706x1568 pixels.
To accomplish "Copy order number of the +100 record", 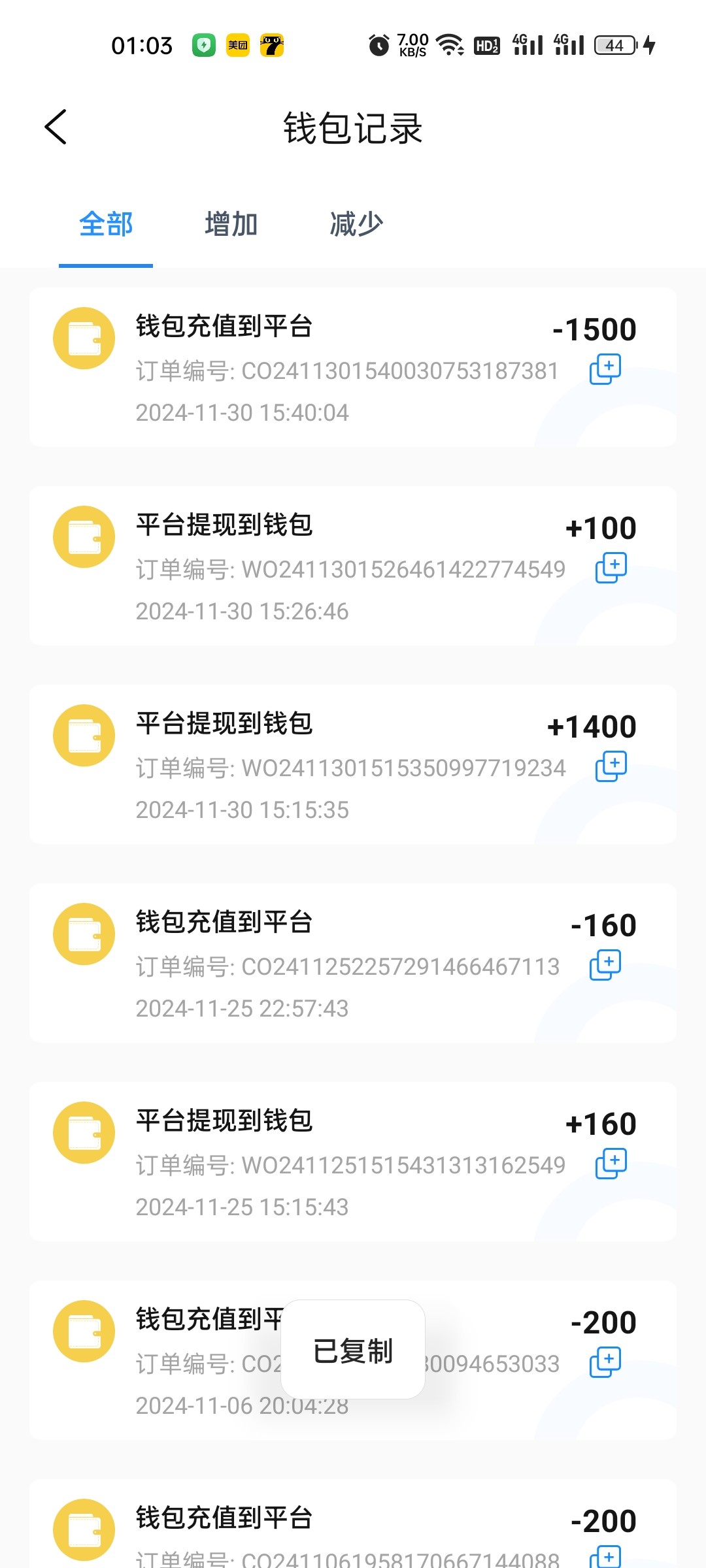I will point(611,568).
